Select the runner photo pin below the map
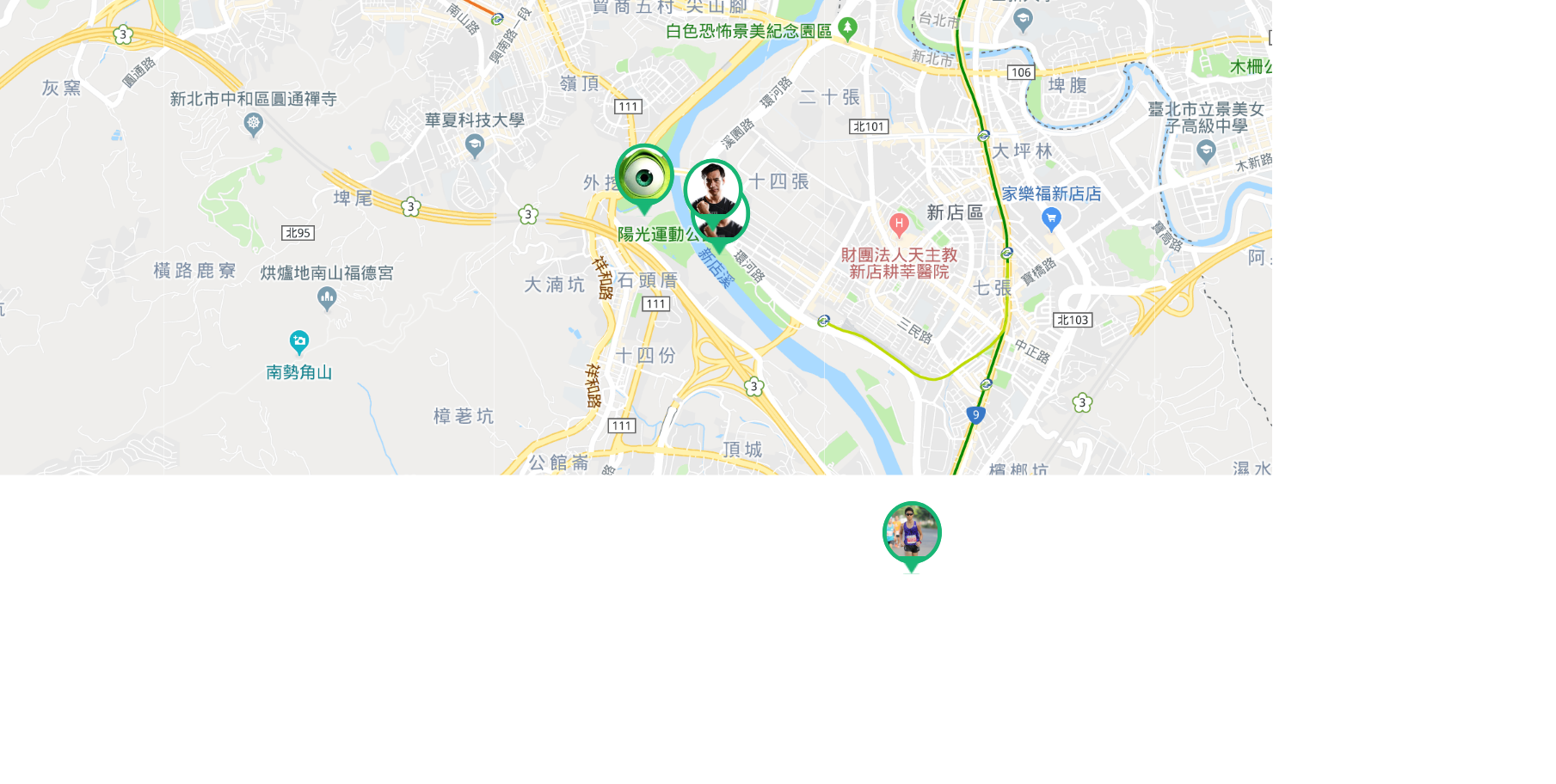1556x784 pixels. coord(912,533)
